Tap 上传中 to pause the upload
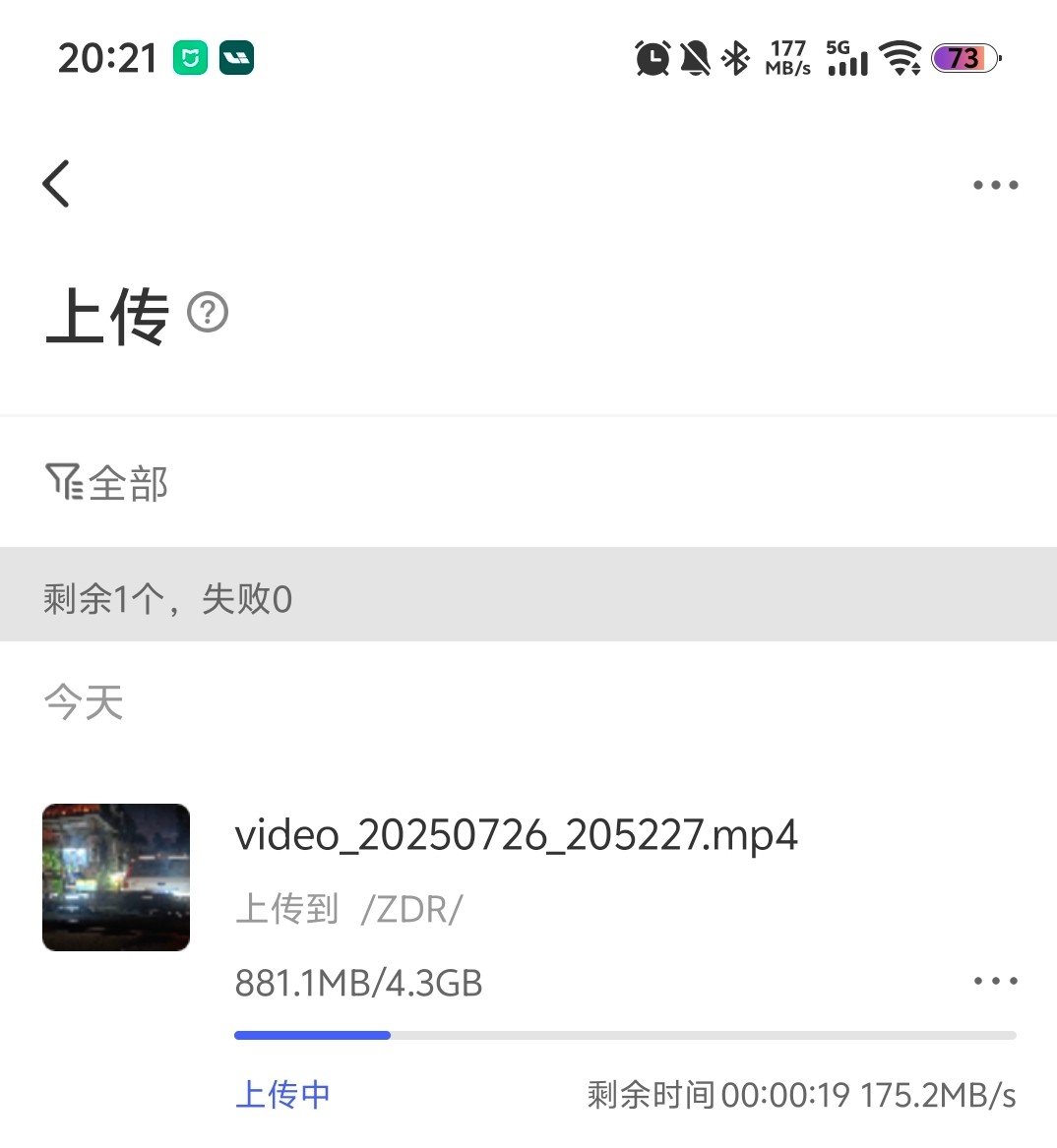Viewport: 1057px width, 1148px height. coord(282,1094)
